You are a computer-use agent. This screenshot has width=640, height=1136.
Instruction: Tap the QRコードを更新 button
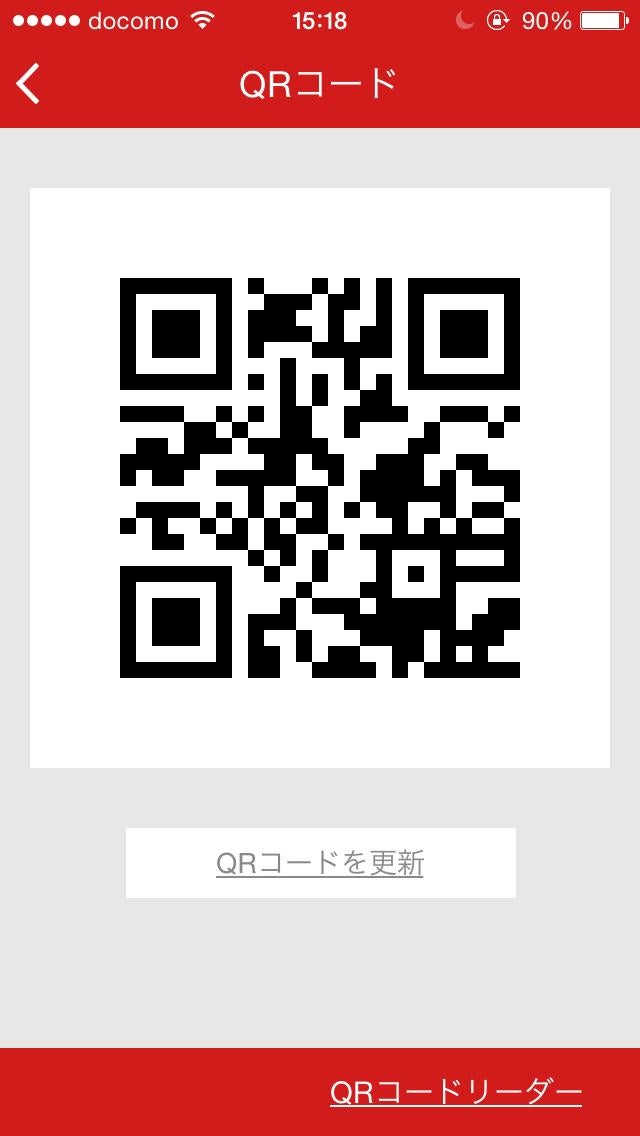320,863
